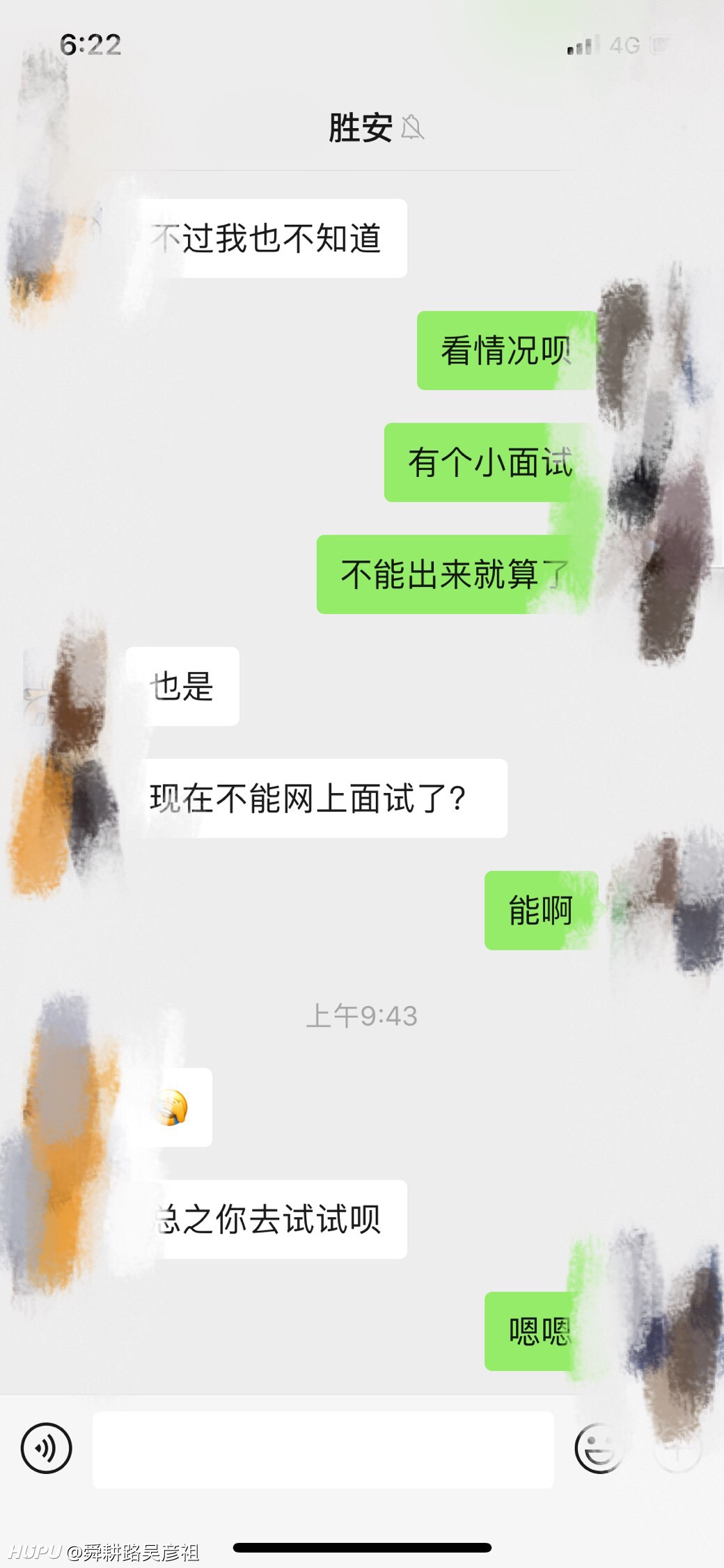
Task: Focus the message text field
Action: click(323, 1450)
